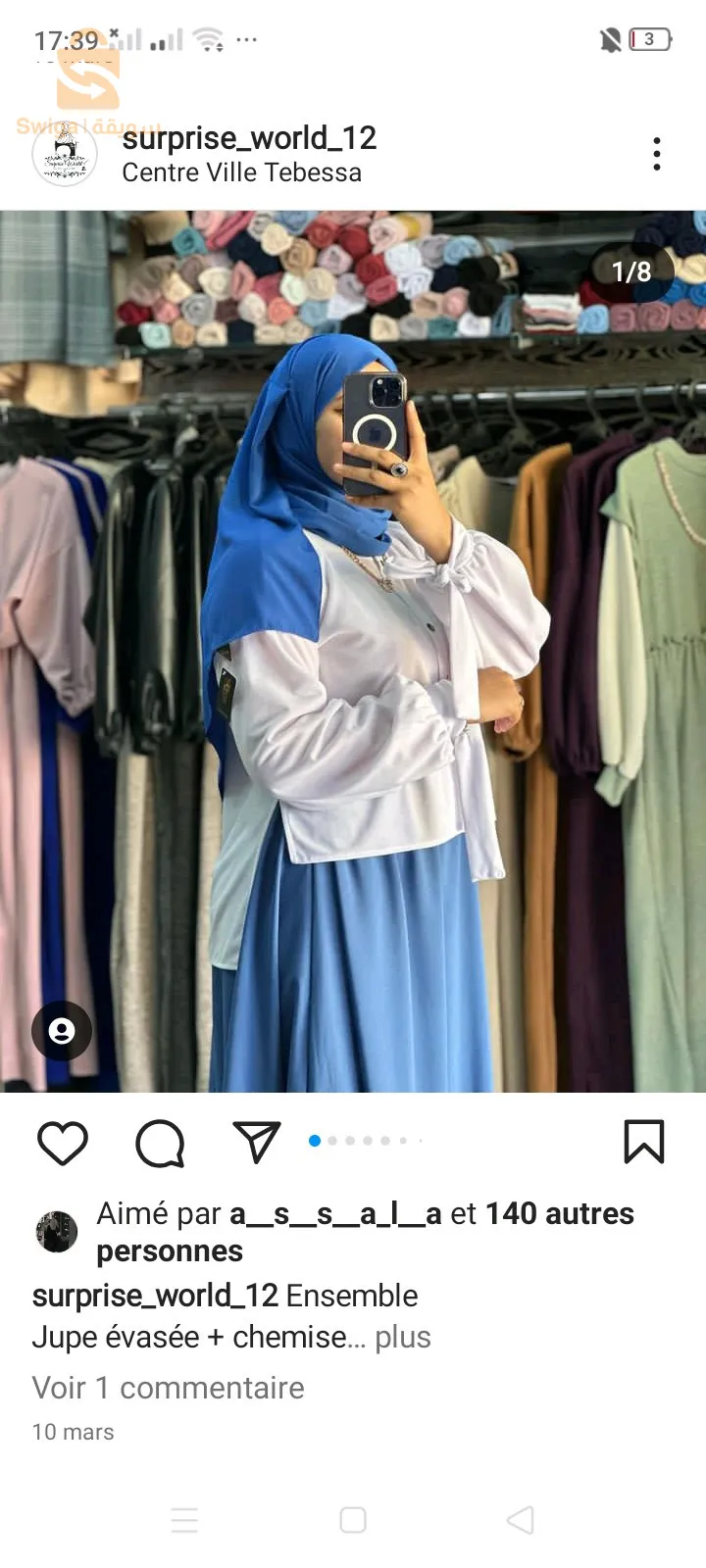Open the location Centre Ville Tebessa
Viewport: 706px width, 1568px height.
pyautogui.click(x=241, y=173)
